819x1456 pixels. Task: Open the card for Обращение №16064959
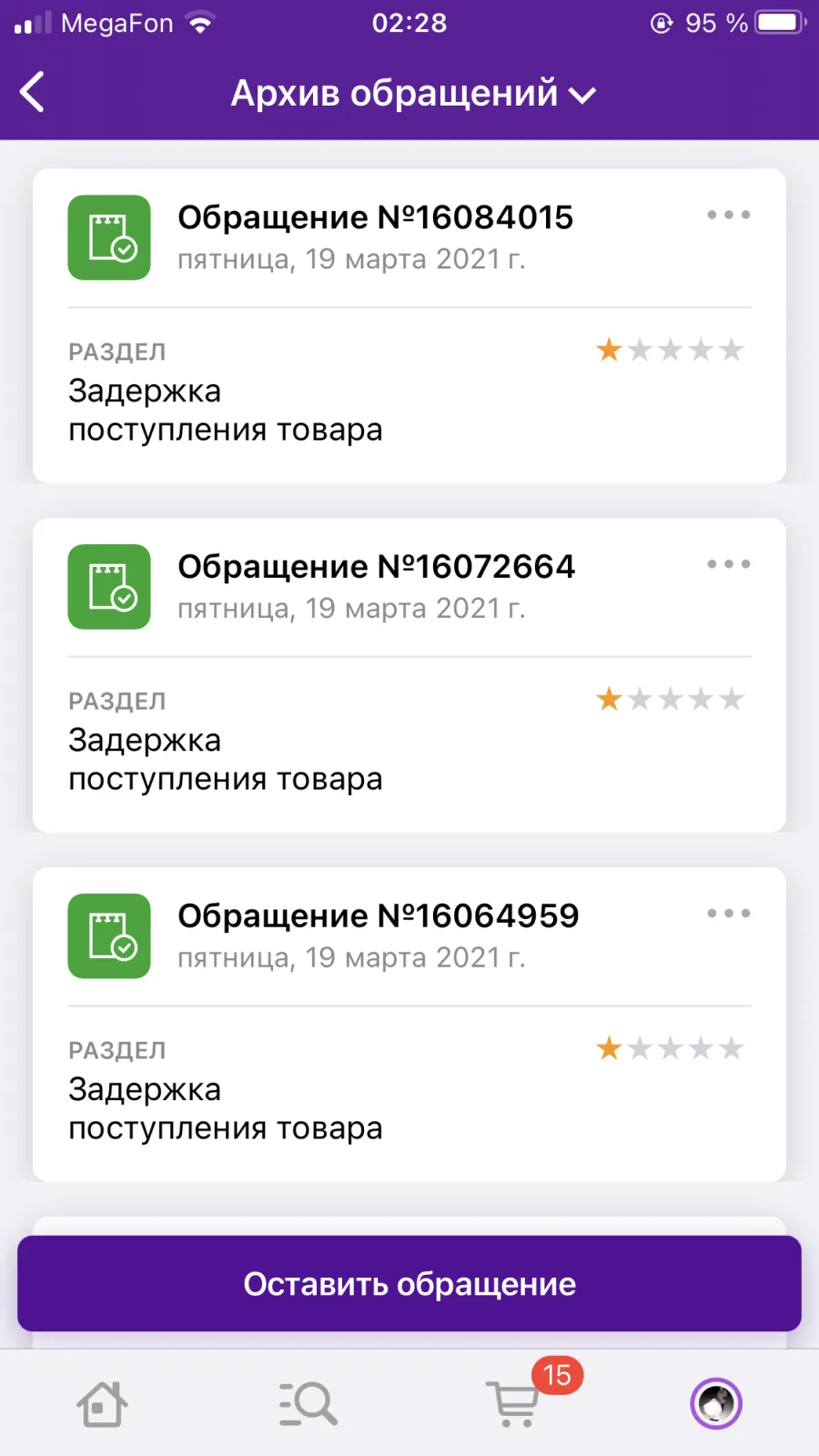pyautogui.click(x=409, y=1025)
